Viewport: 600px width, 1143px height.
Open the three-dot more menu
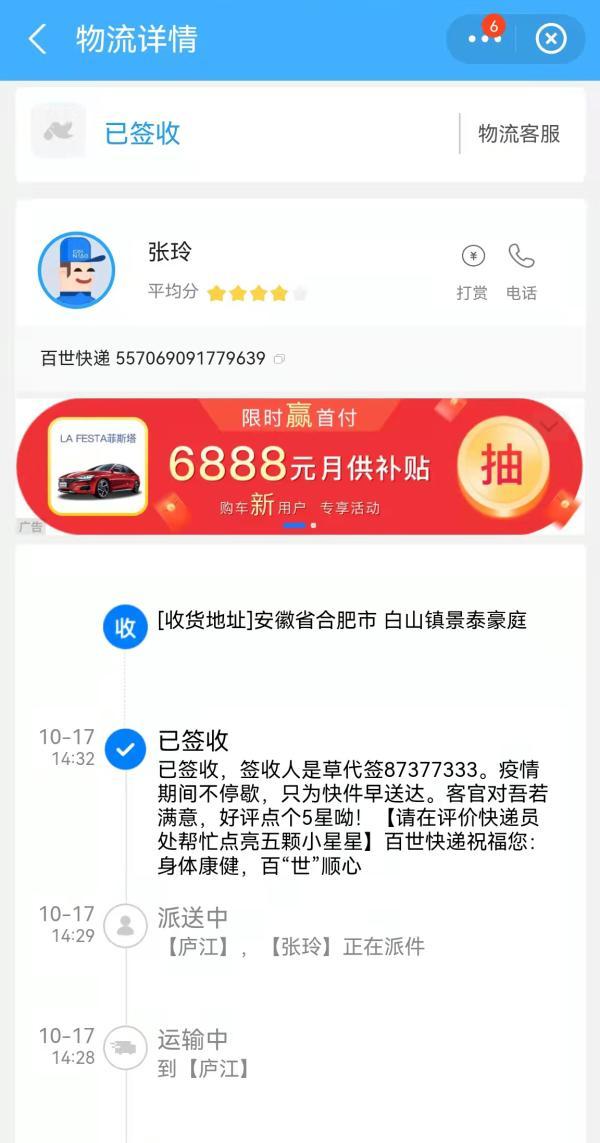(485, 39)
